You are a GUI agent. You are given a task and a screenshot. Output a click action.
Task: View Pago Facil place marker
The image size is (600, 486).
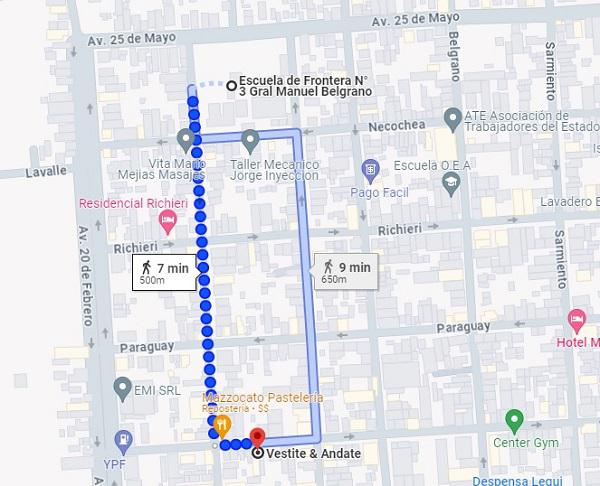click(370, 168)
